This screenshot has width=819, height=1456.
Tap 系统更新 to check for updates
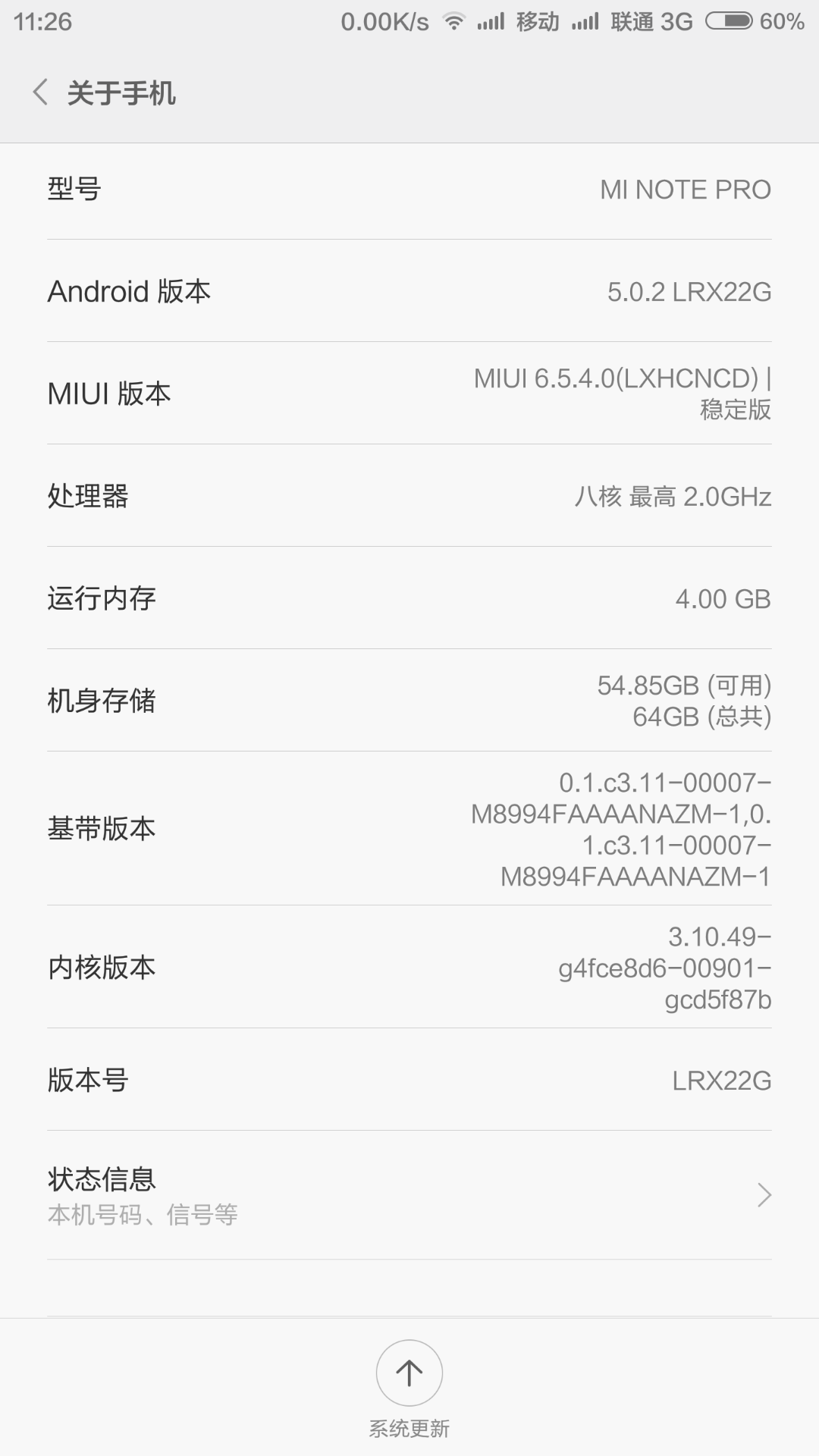click(x=409, y=1427)
